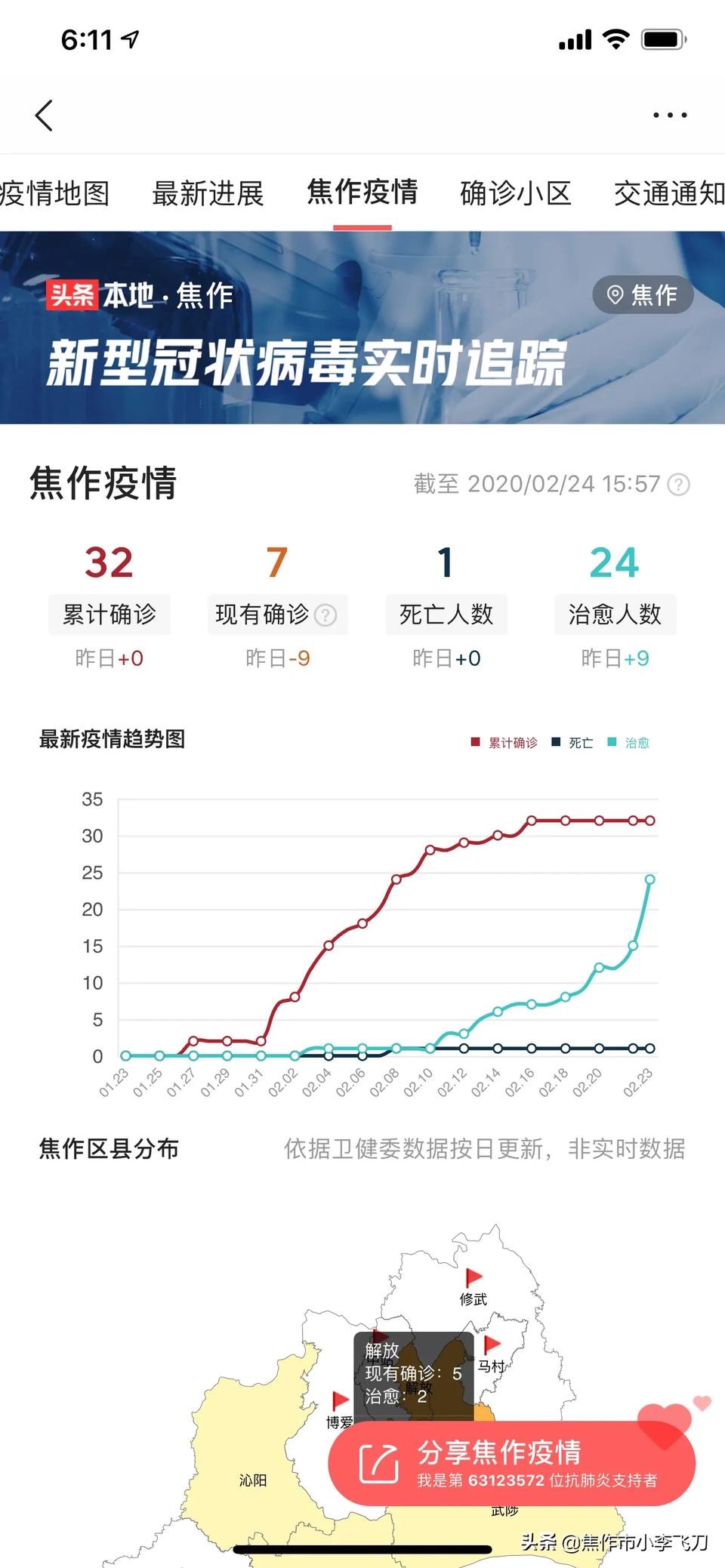Switch to the 最新进展 tab
This screenshot has height=1568, width=725.
click(x=208, y=193)
